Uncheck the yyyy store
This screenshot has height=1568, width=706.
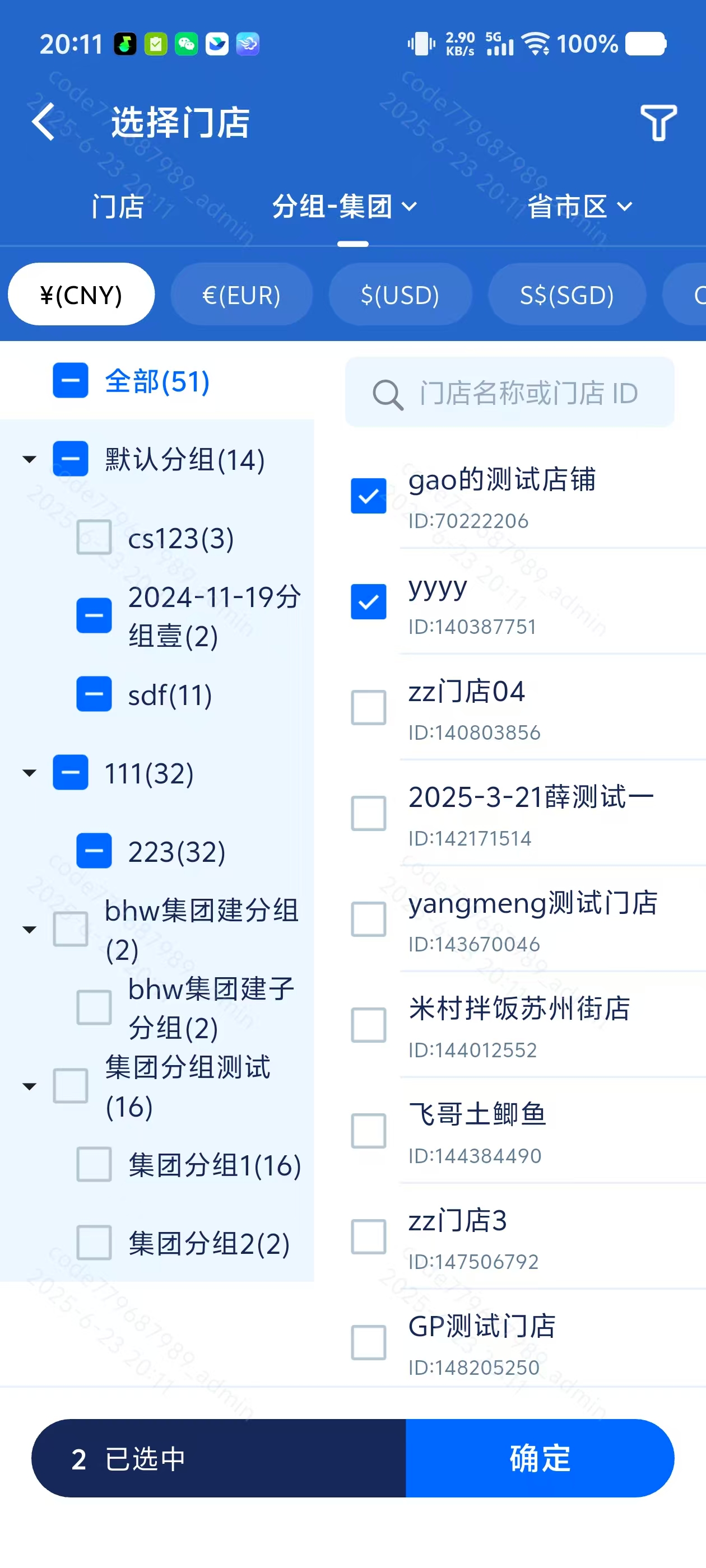(369, 602)
